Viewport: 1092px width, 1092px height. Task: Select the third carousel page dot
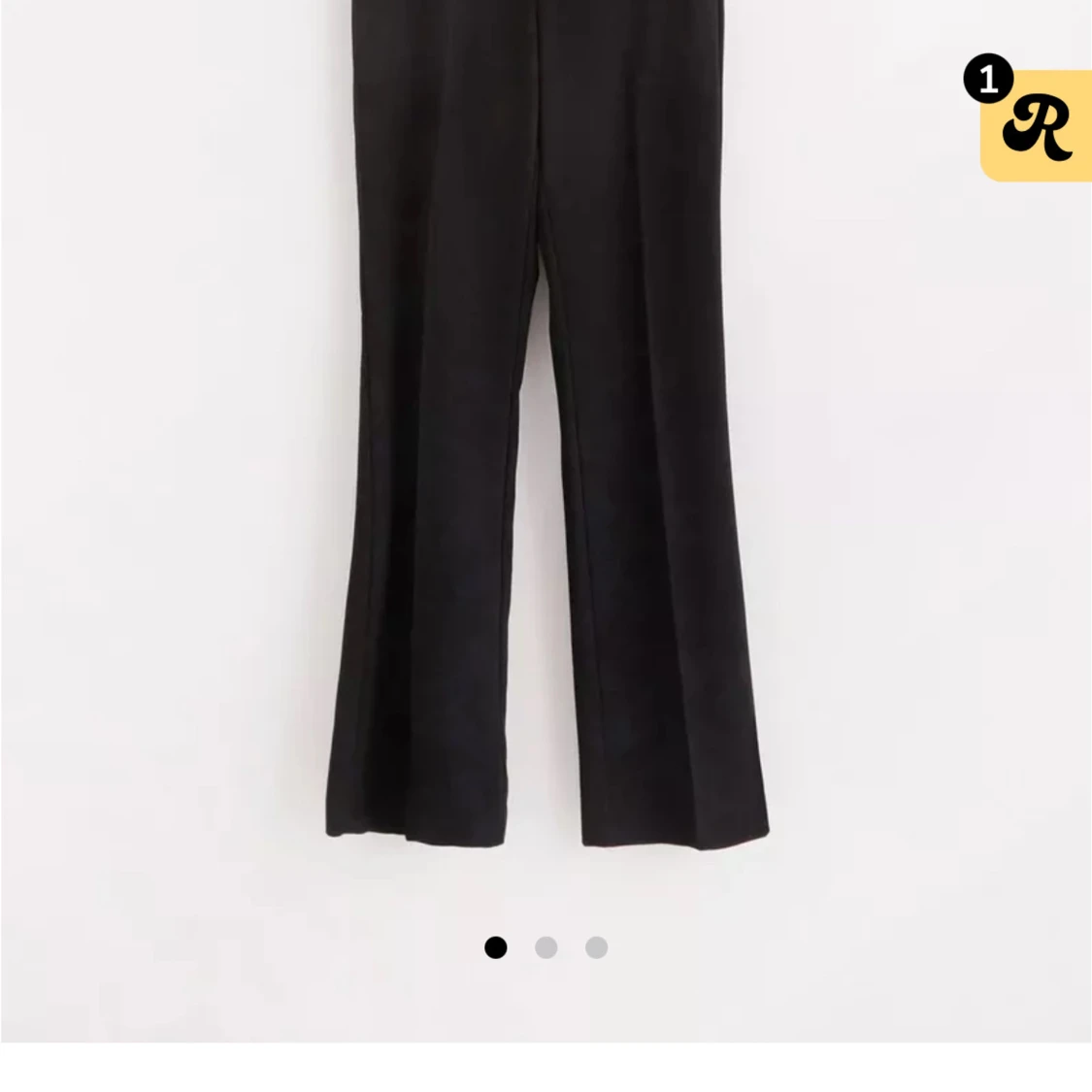[597, 947]
